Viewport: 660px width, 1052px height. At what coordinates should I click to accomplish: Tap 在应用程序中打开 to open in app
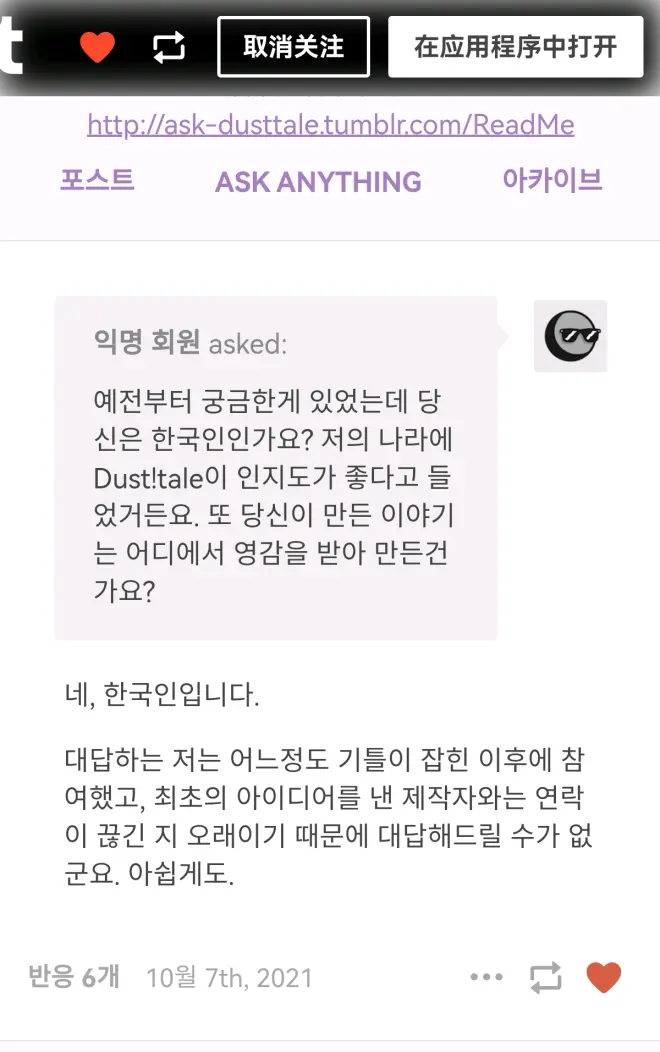coord(515,47)
